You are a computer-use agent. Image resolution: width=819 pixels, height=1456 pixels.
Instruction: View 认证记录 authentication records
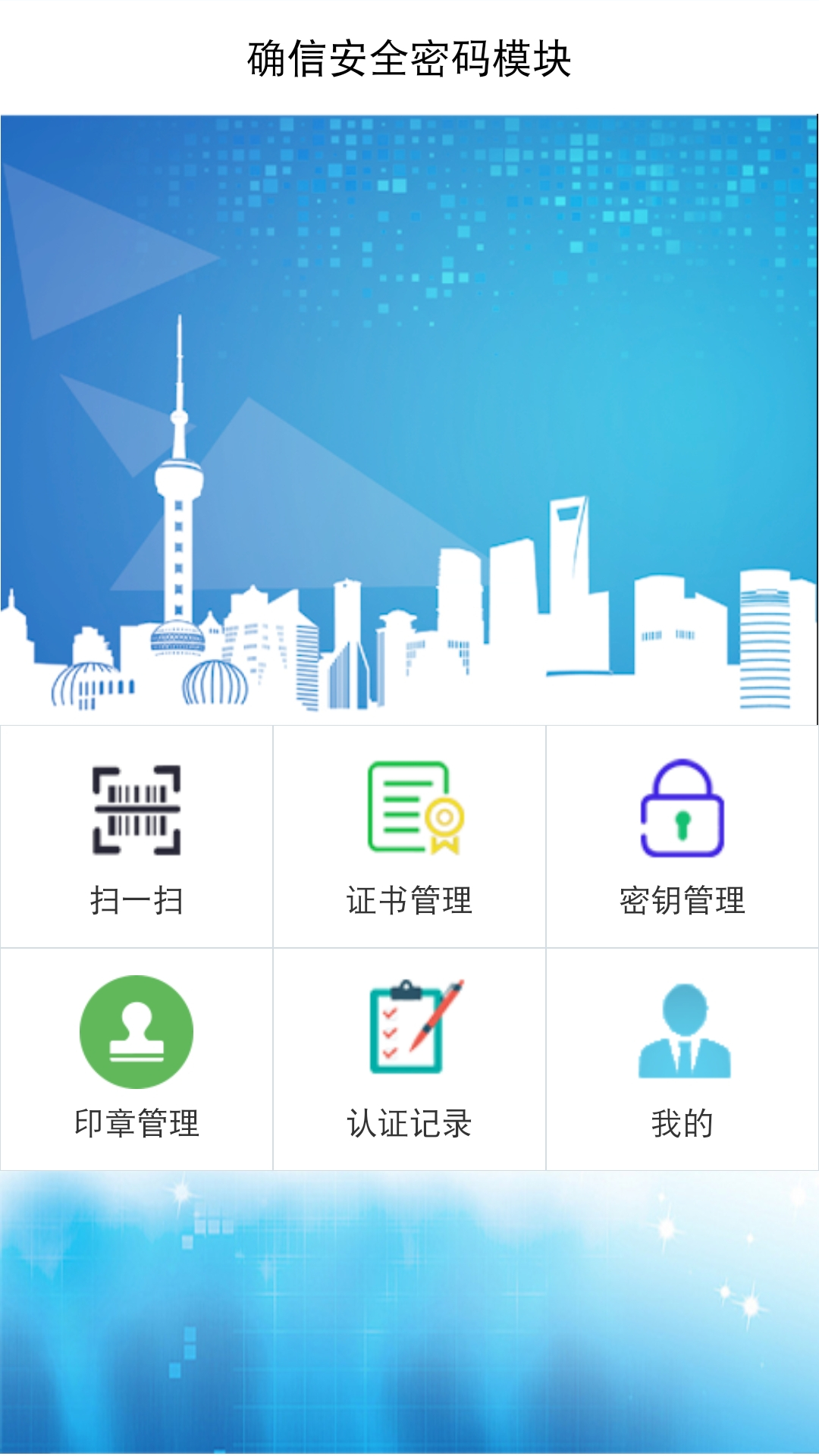pos(409,1059)
